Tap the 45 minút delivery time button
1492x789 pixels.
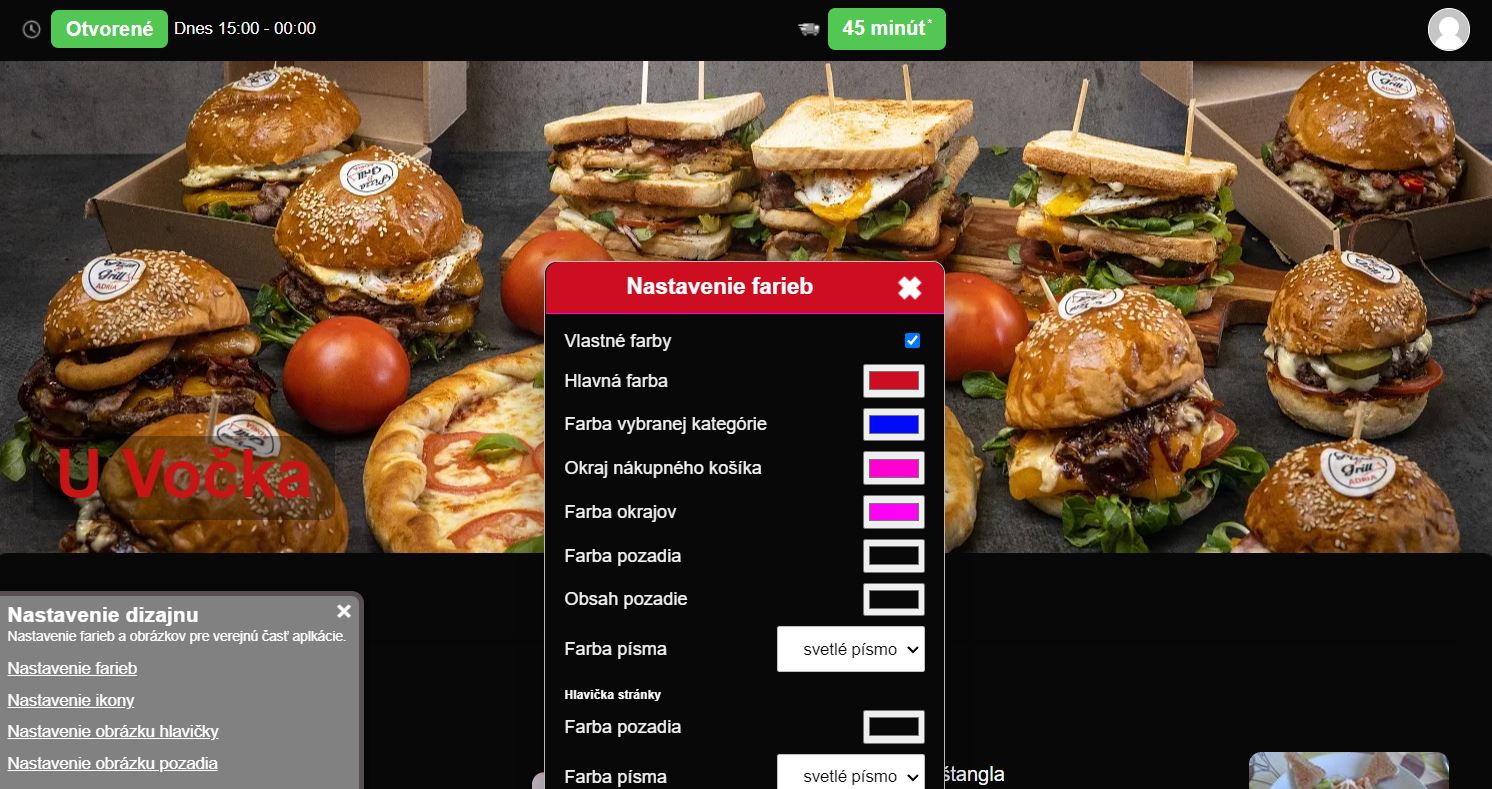pyautogui.click(x=886, y=29)
